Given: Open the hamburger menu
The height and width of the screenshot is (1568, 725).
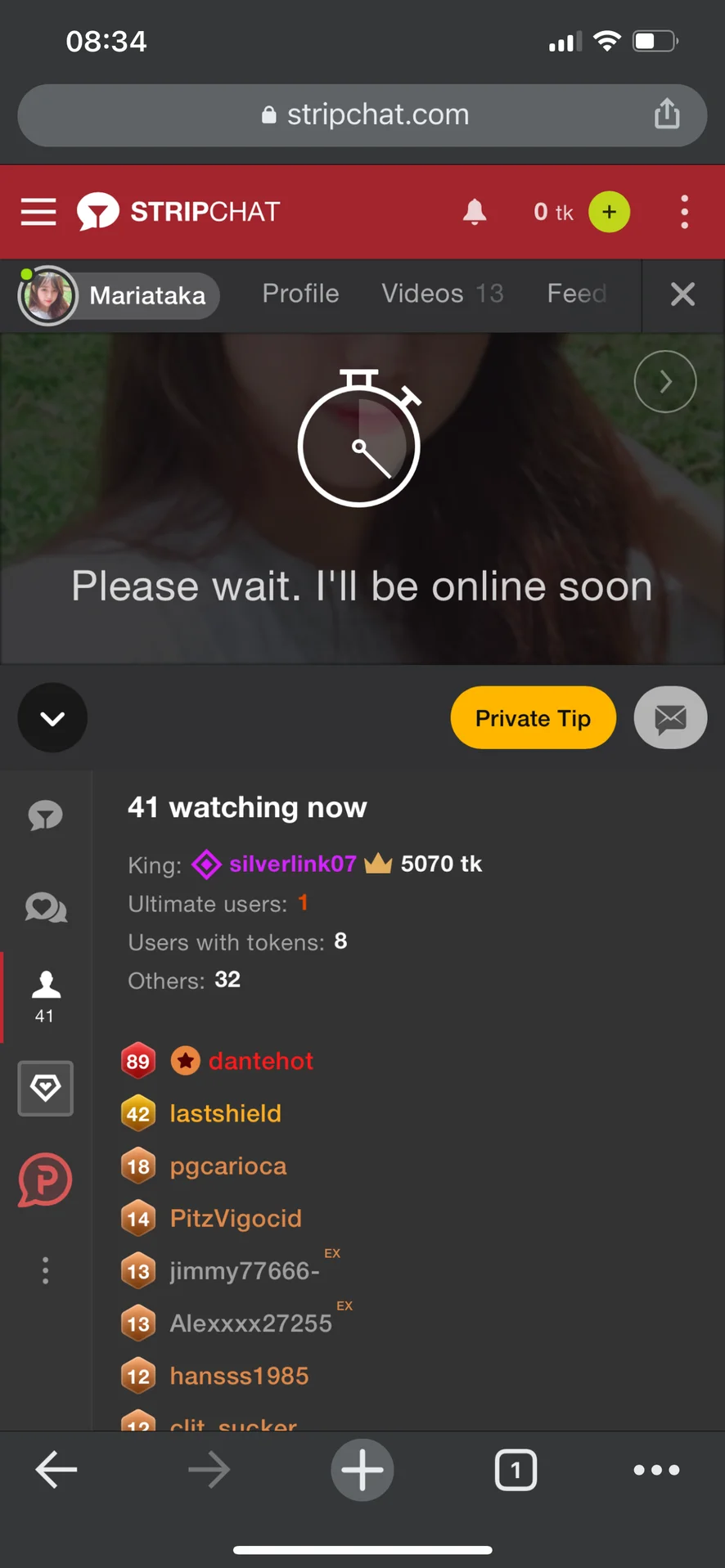Looking at the screenshot, I should [x=38, y=212].
